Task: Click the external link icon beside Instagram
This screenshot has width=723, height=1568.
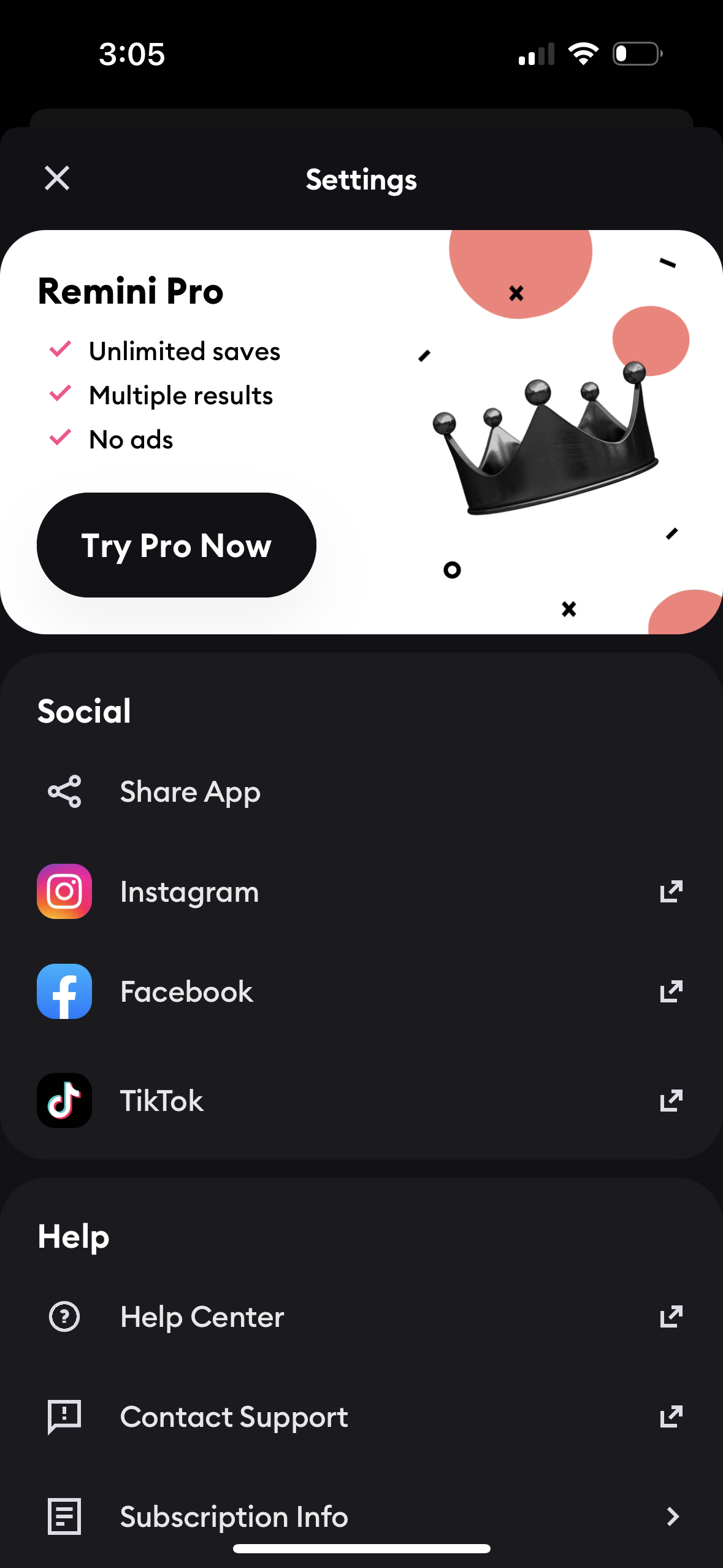Action: [671, 891]
